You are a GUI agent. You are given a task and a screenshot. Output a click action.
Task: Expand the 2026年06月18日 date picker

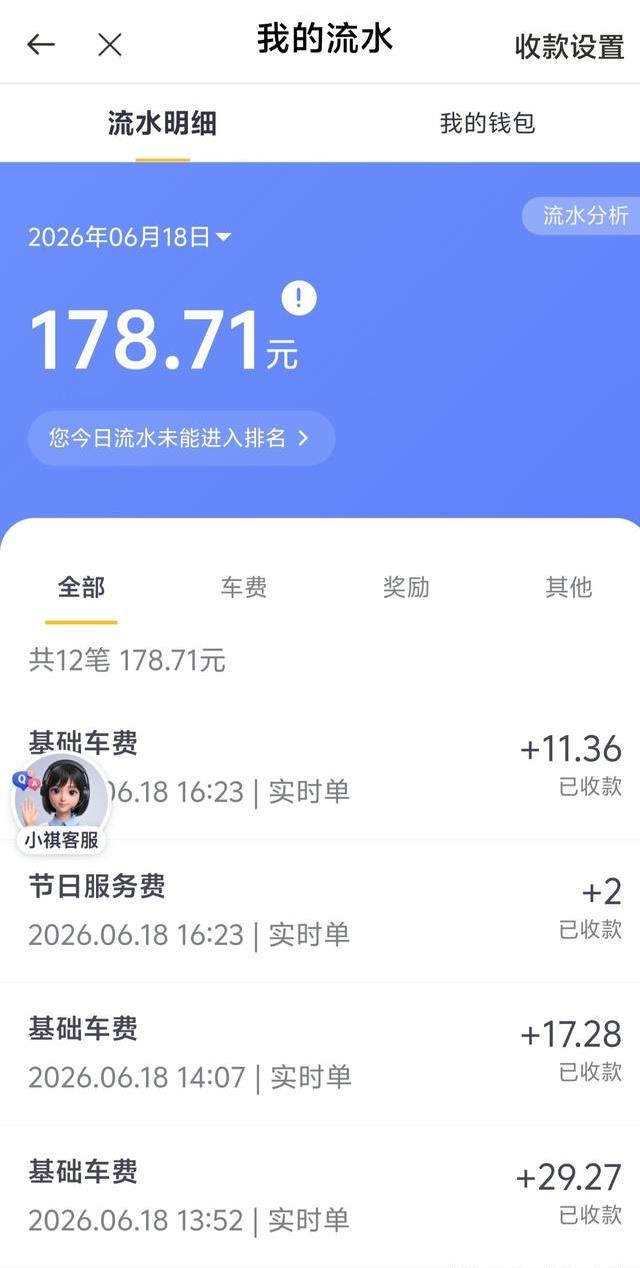130,237
